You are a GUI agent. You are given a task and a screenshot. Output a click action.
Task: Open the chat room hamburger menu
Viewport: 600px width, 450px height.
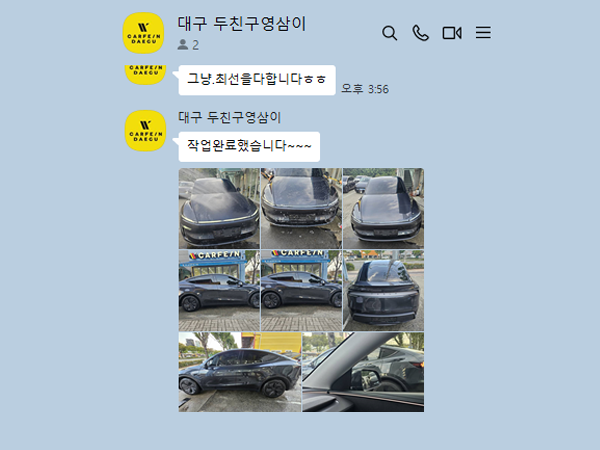483,33
